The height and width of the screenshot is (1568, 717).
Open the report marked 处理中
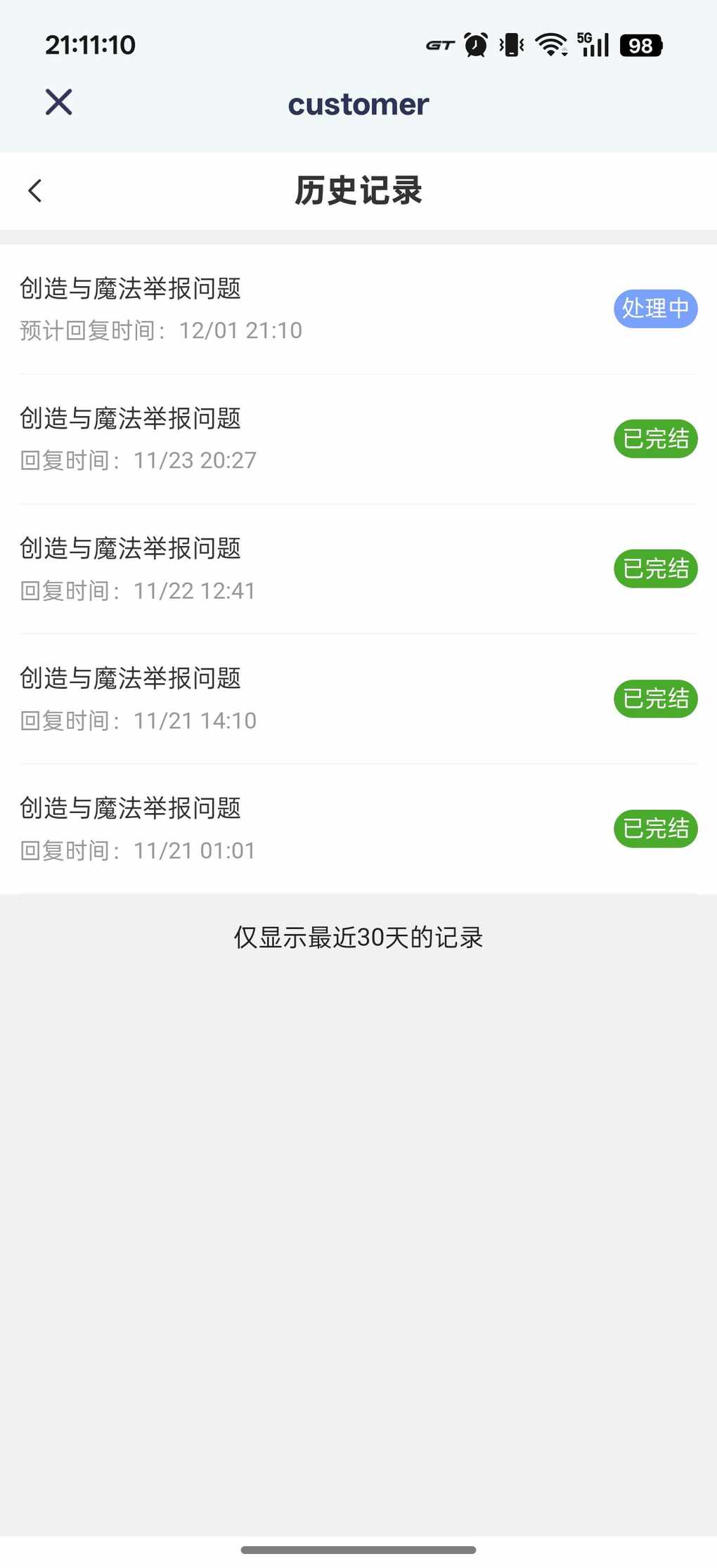pos(358,309)
